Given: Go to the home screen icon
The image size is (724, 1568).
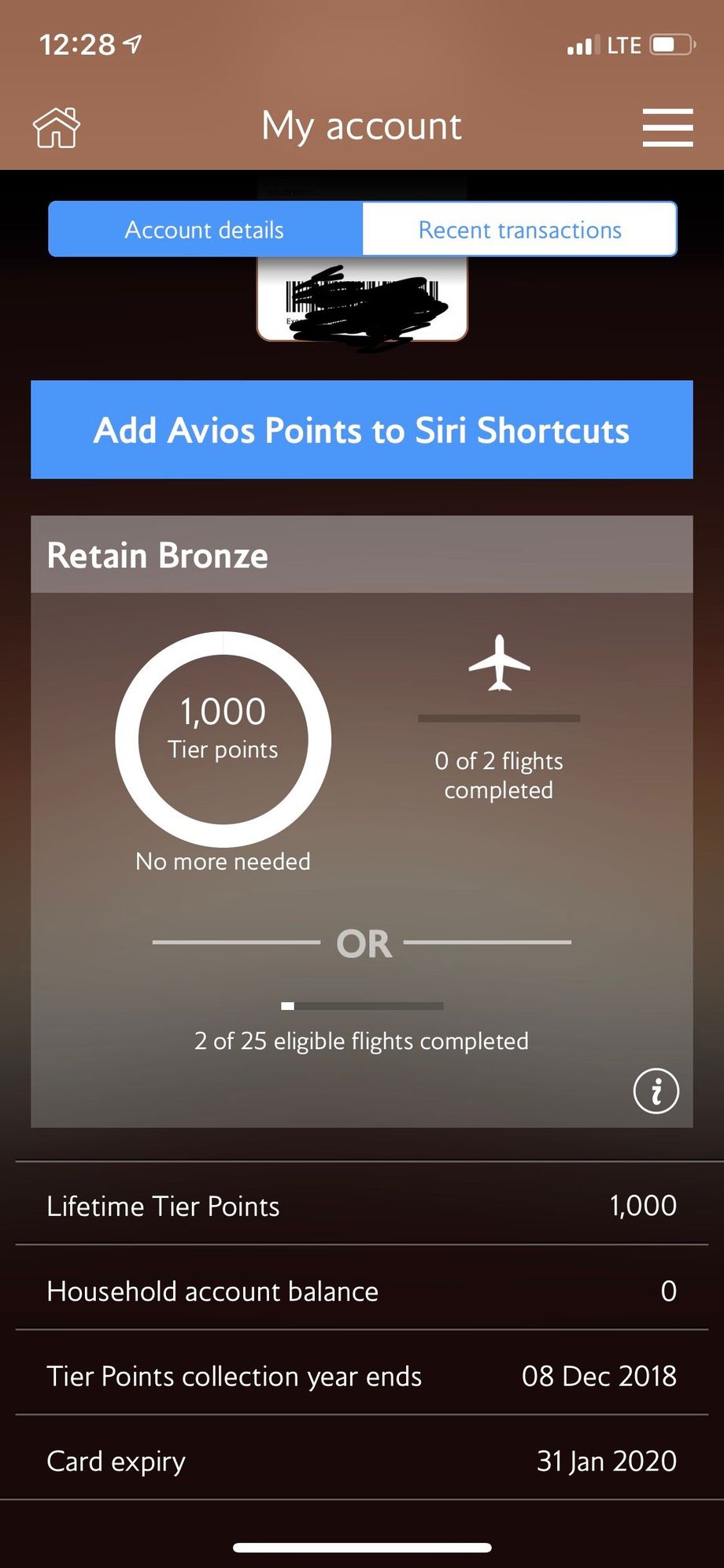Looking at the screenshot, I should (56, 128).
